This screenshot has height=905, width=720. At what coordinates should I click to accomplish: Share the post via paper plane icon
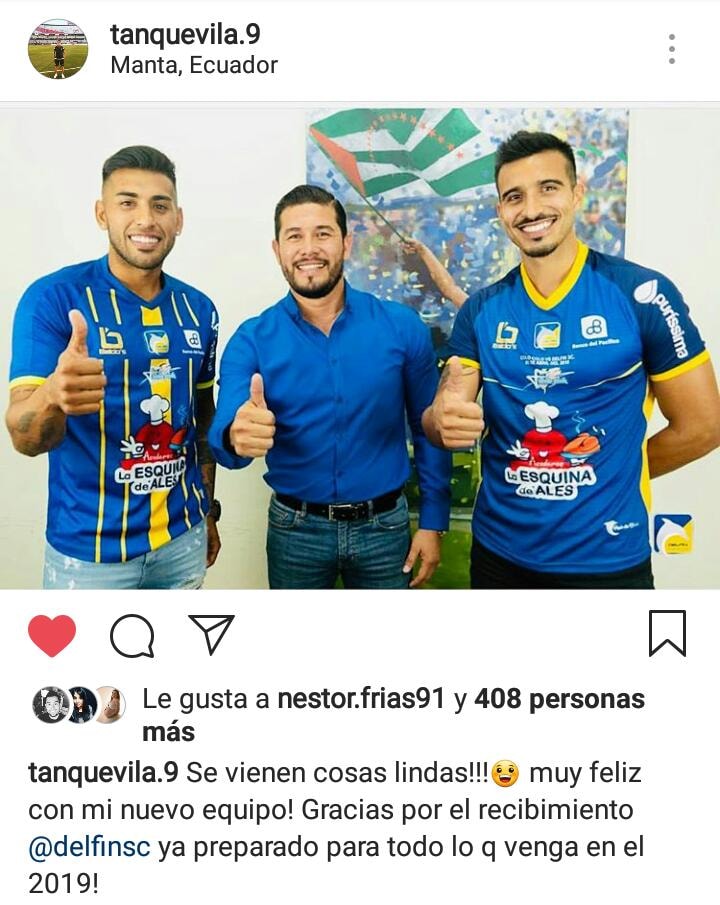[211, 635]
